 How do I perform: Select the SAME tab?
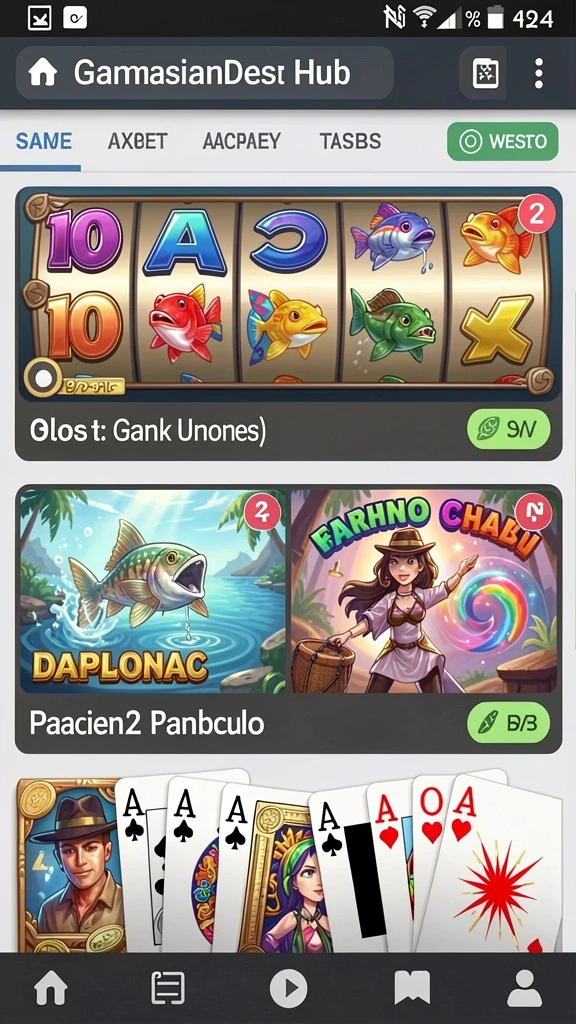point(44,141)
